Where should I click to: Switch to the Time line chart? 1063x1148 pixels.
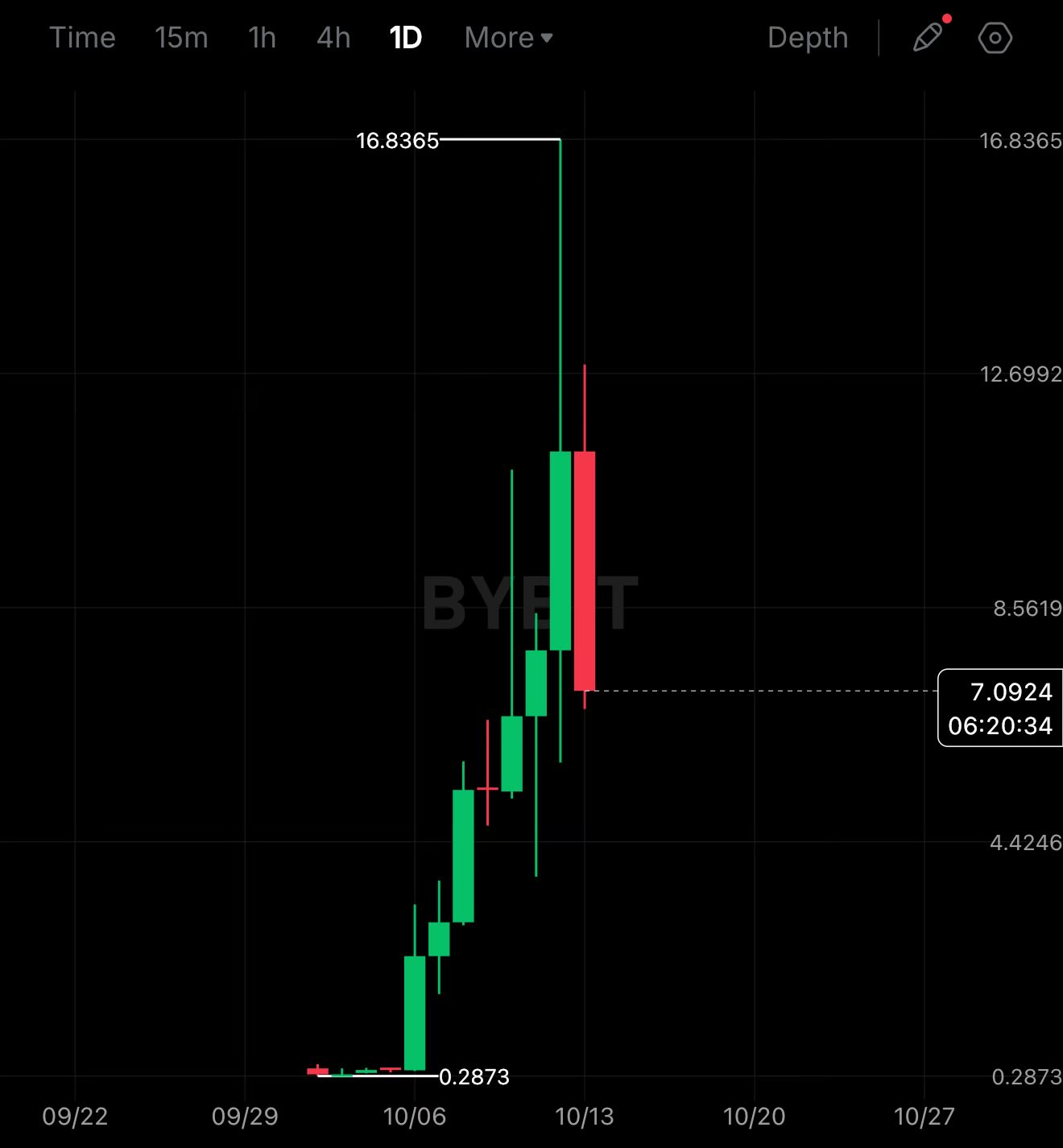82,38
